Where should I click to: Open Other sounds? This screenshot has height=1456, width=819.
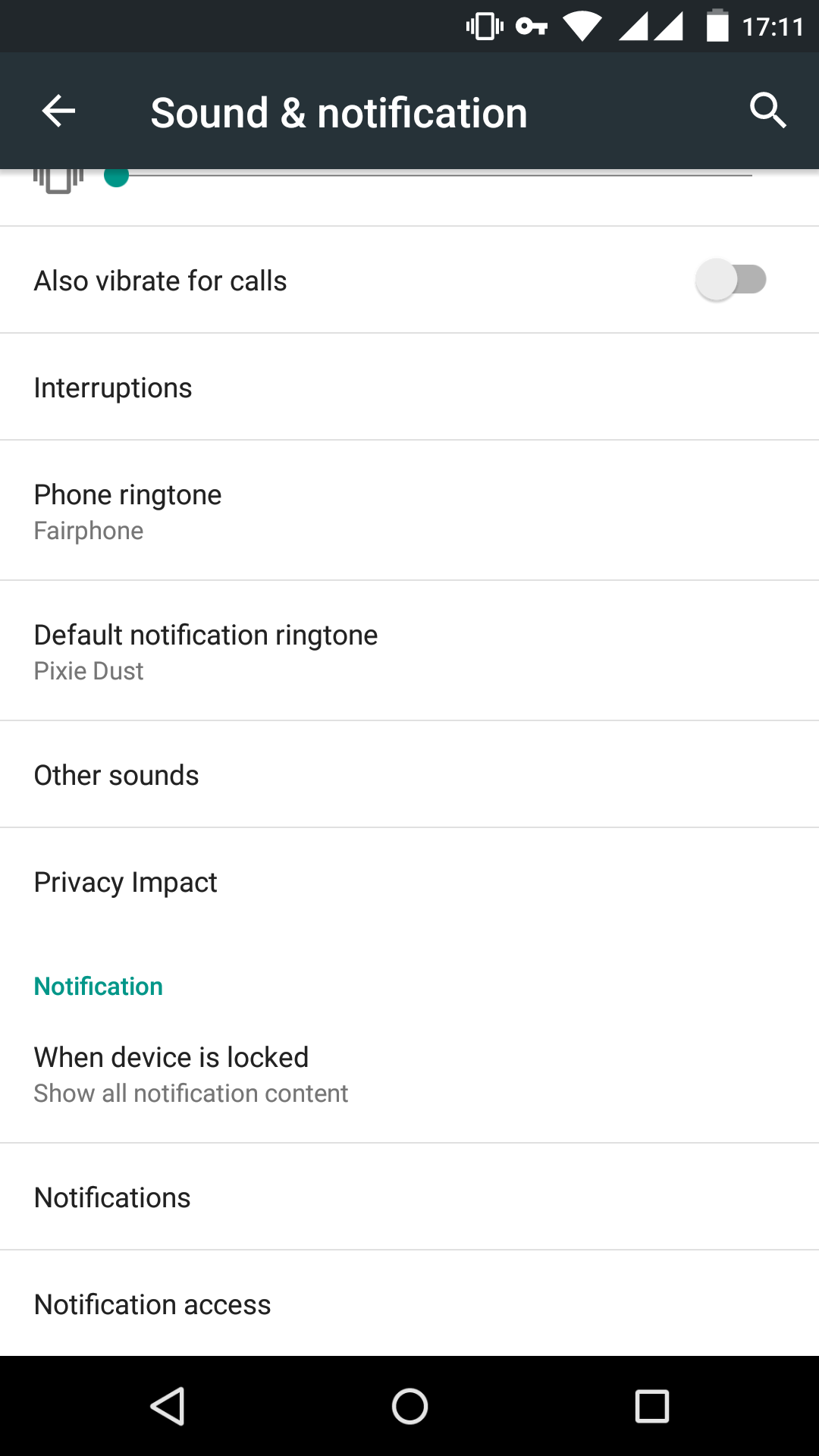pos(409,774)
